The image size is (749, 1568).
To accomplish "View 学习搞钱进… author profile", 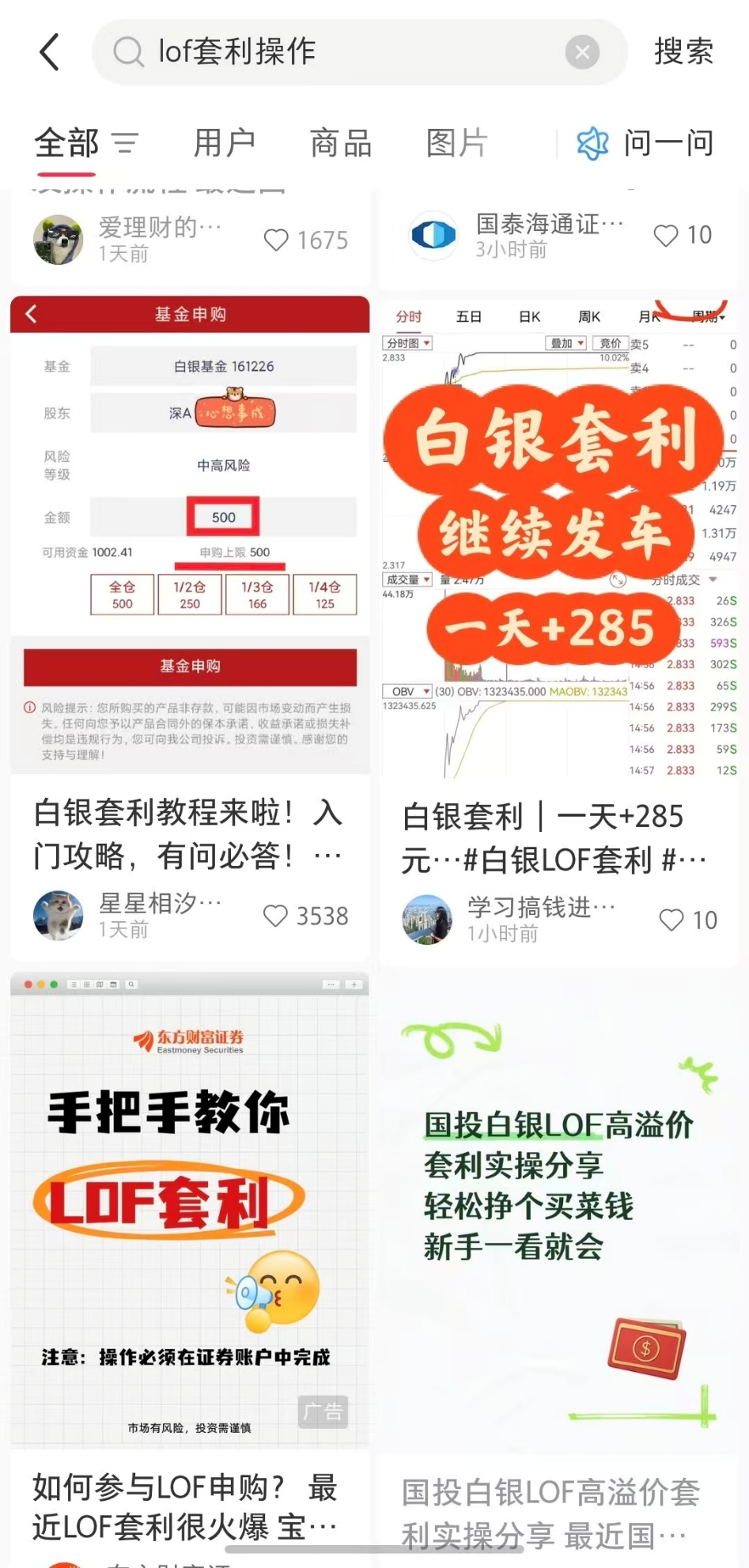I will click(x=427, y=920).
